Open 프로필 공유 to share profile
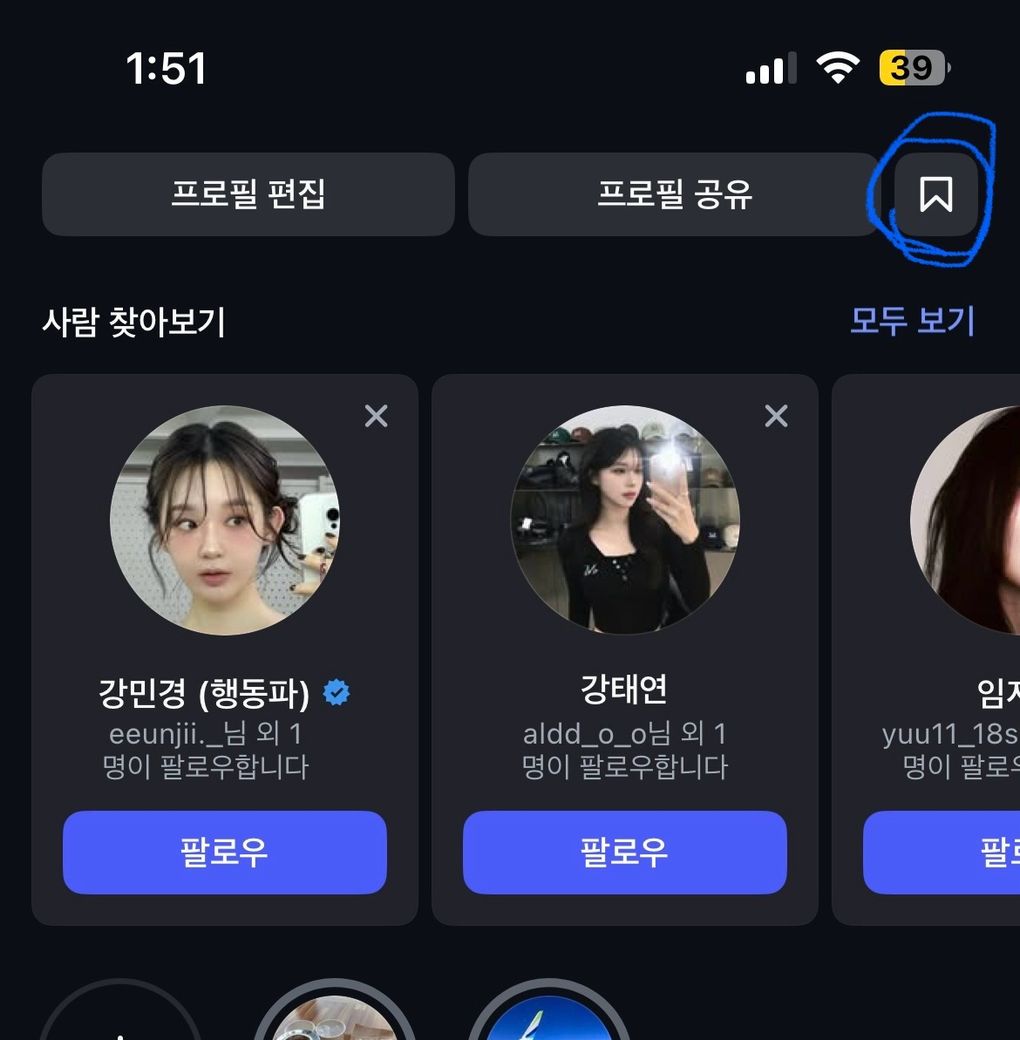 click(x=673, y=194)
